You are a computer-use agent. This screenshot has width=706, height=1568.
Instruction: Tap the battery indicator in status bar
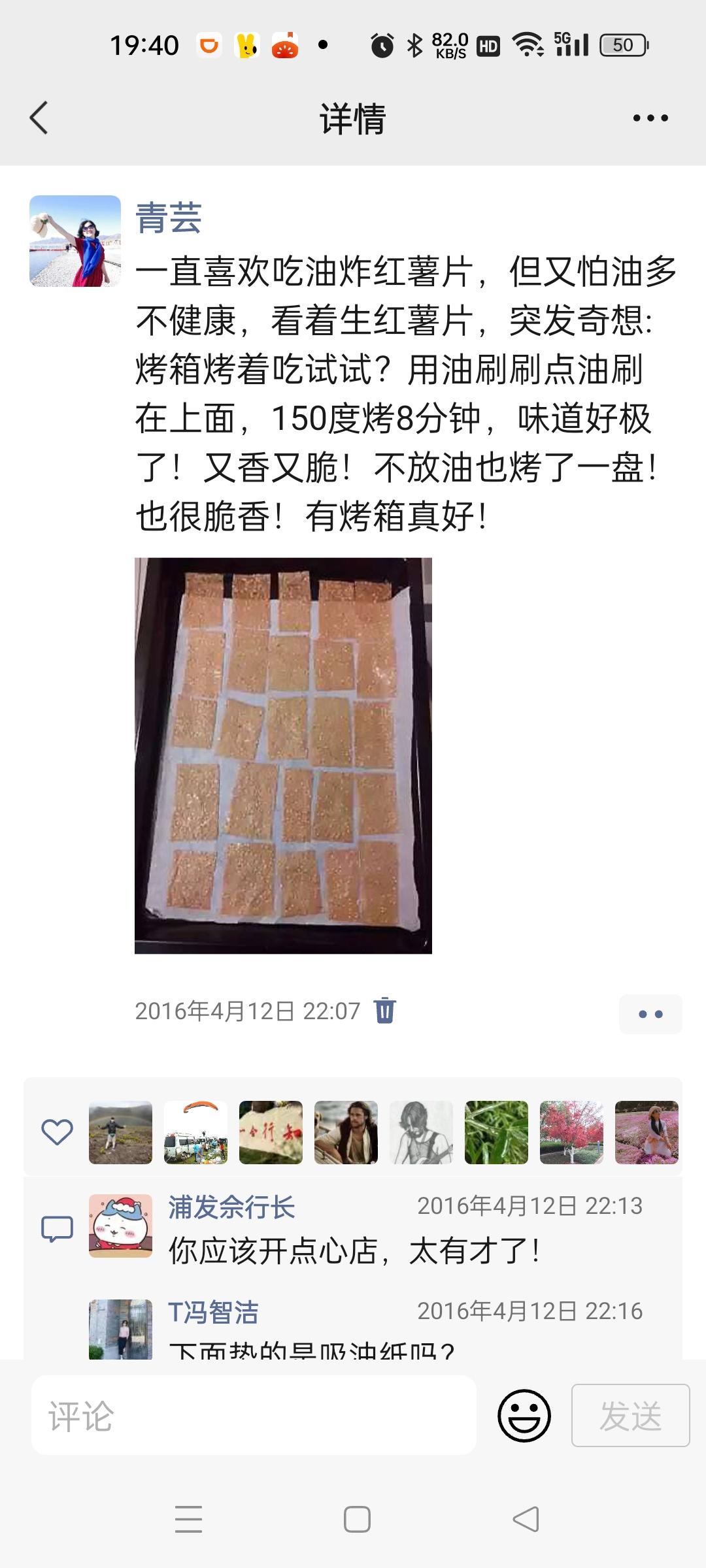pos(623,46)
